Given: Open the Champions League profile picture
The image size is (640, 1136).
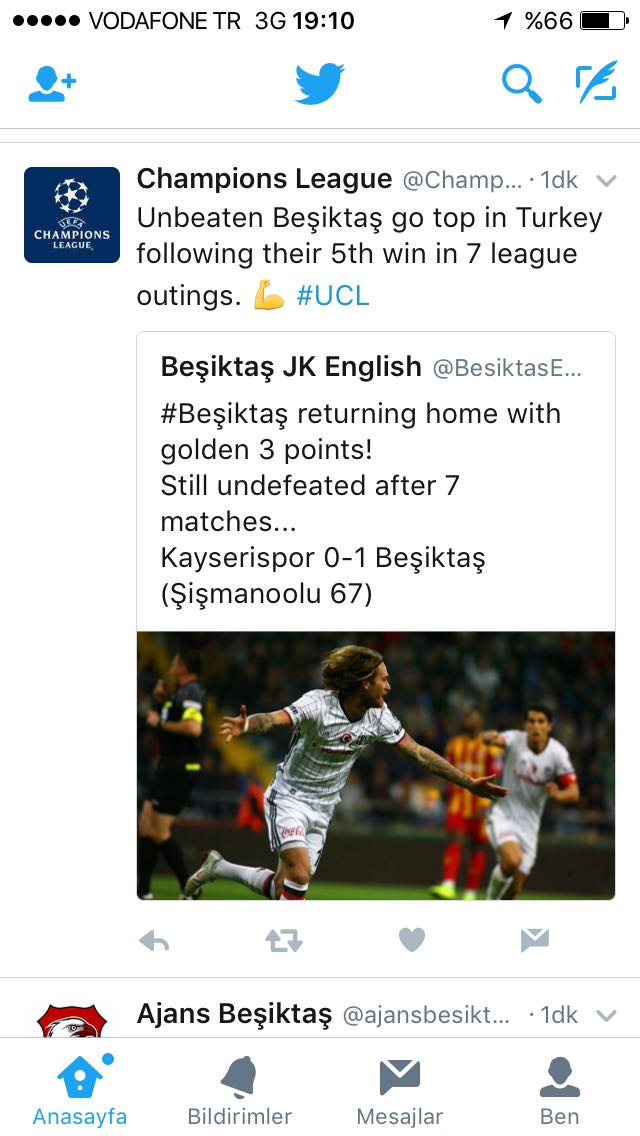Looking at the screenshot, I should point(72,215).
